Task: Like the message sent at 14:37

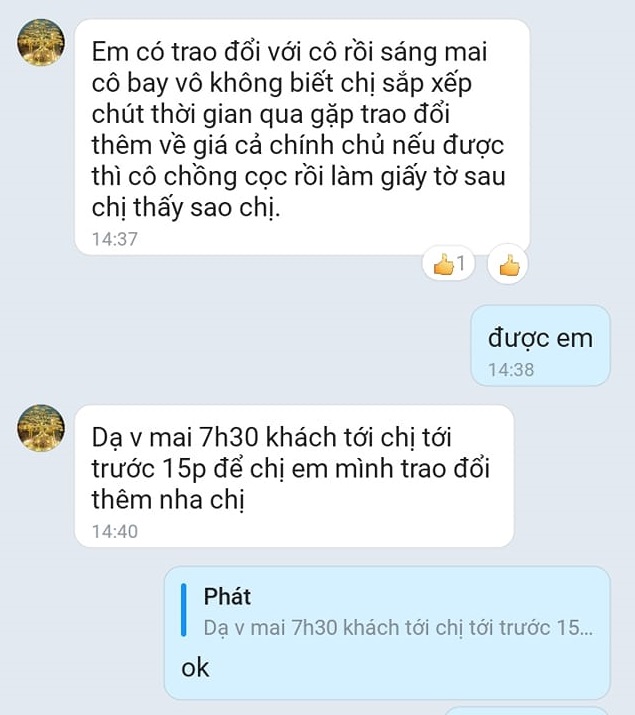Action: pyautogui.click(x=509, y=265)
